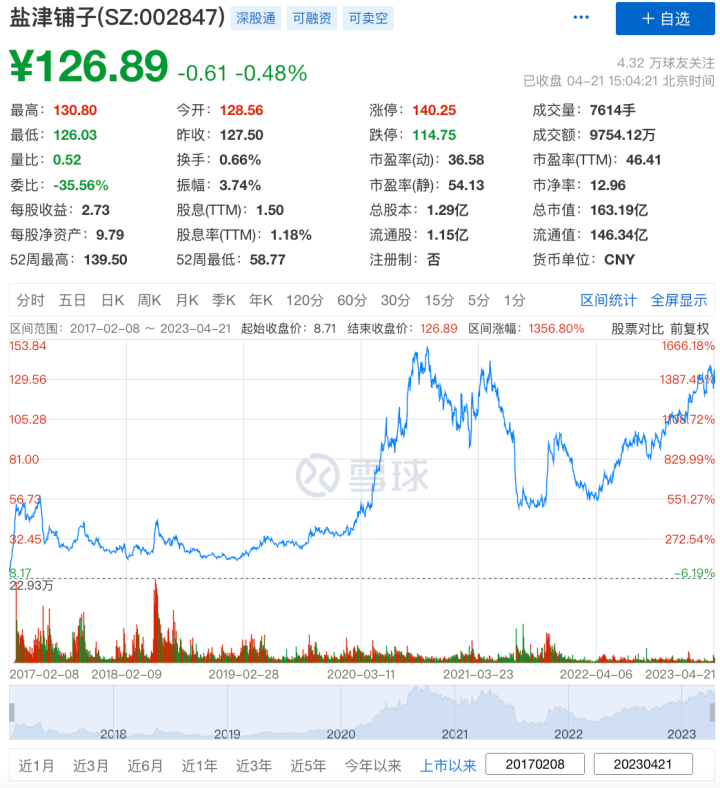
Task: Set range to 近1月
Action: tap(37, 766)
